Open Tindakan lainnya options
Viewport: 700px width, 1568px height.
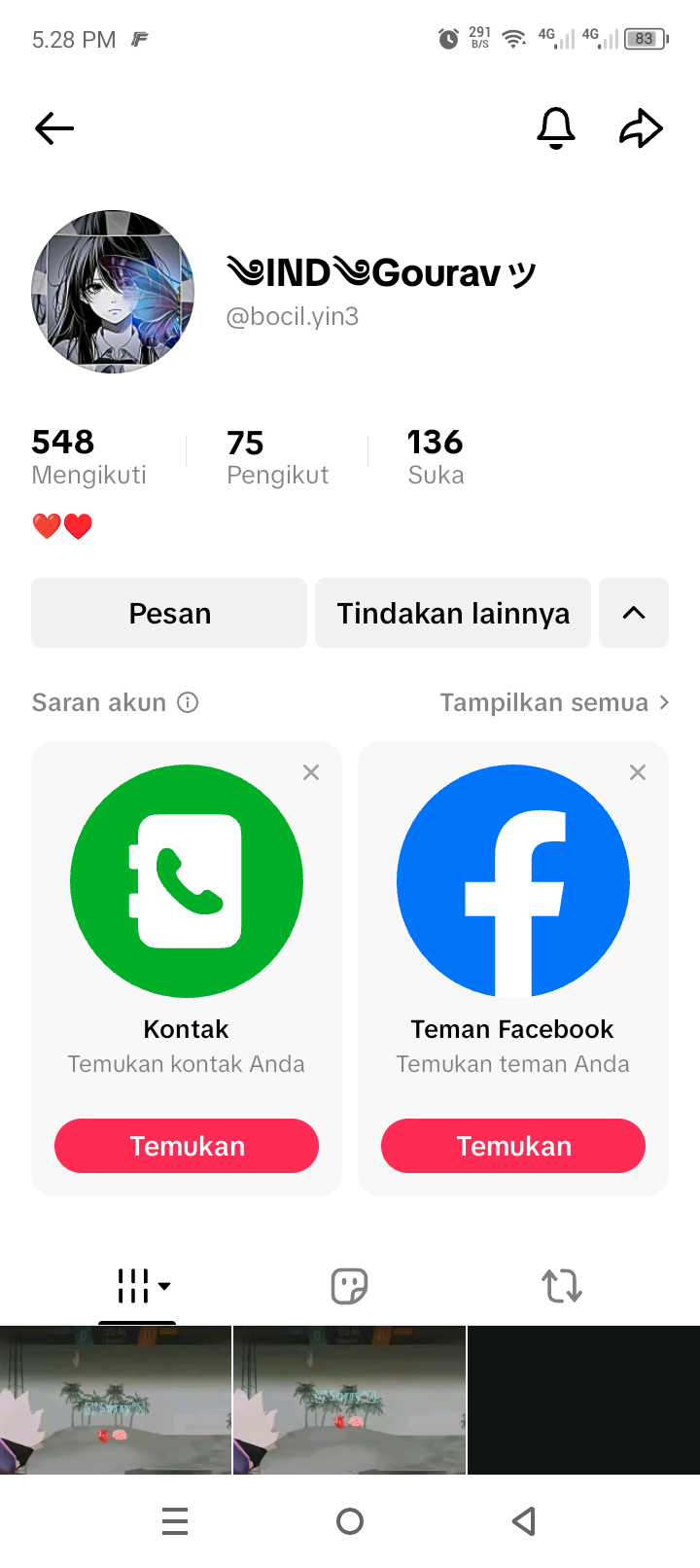pos(453,613)
